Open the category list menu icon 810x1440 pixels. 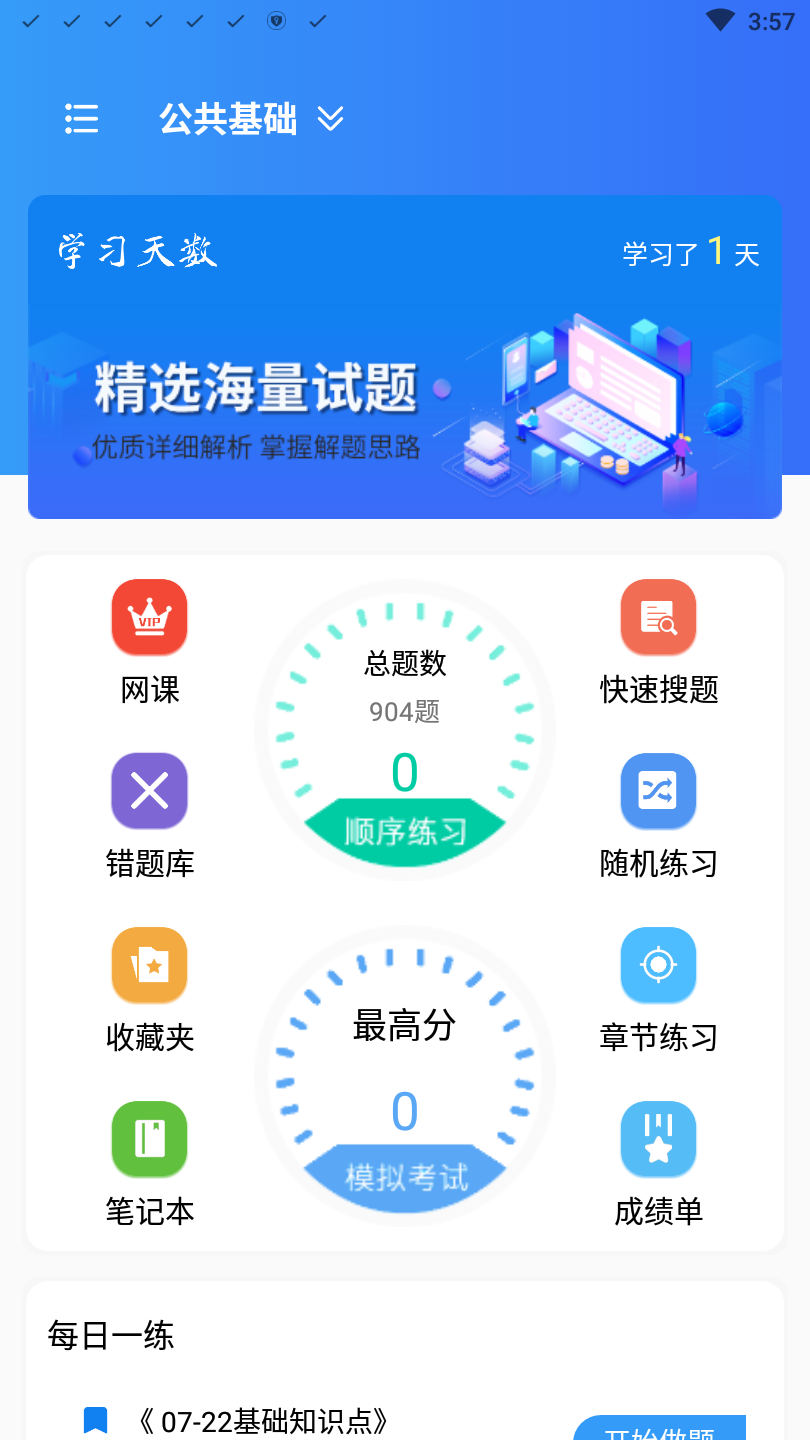pyautogui.click(x=81, y=119)
